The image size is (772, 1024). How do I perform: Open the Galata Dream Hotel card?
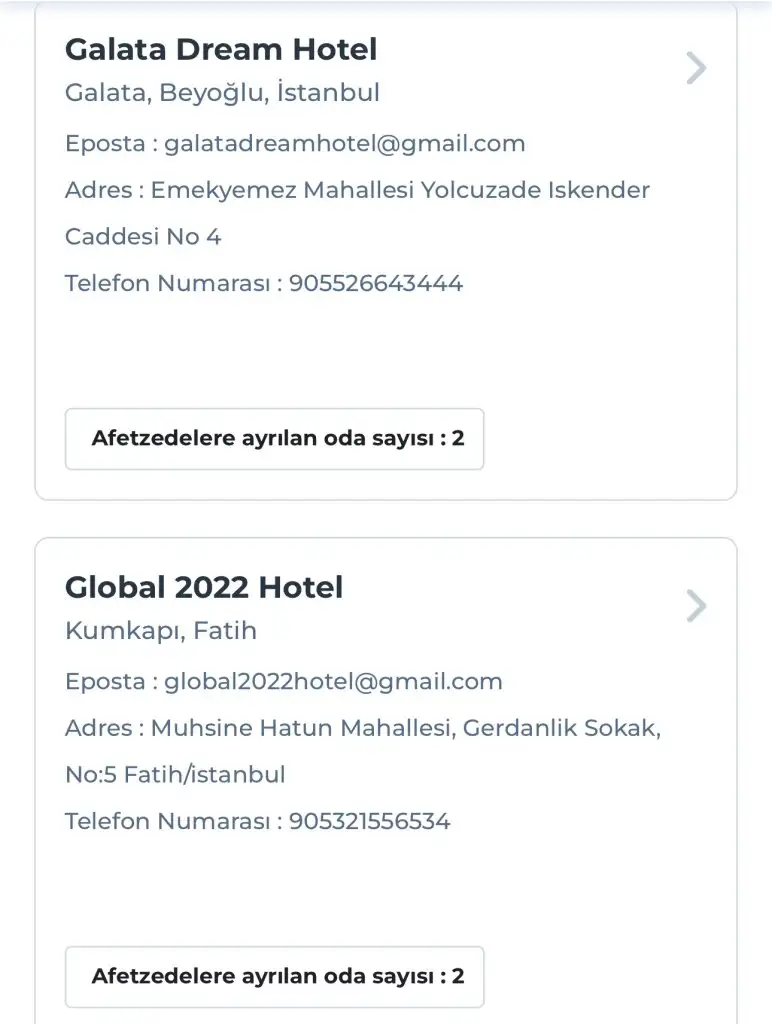point(221,49)
